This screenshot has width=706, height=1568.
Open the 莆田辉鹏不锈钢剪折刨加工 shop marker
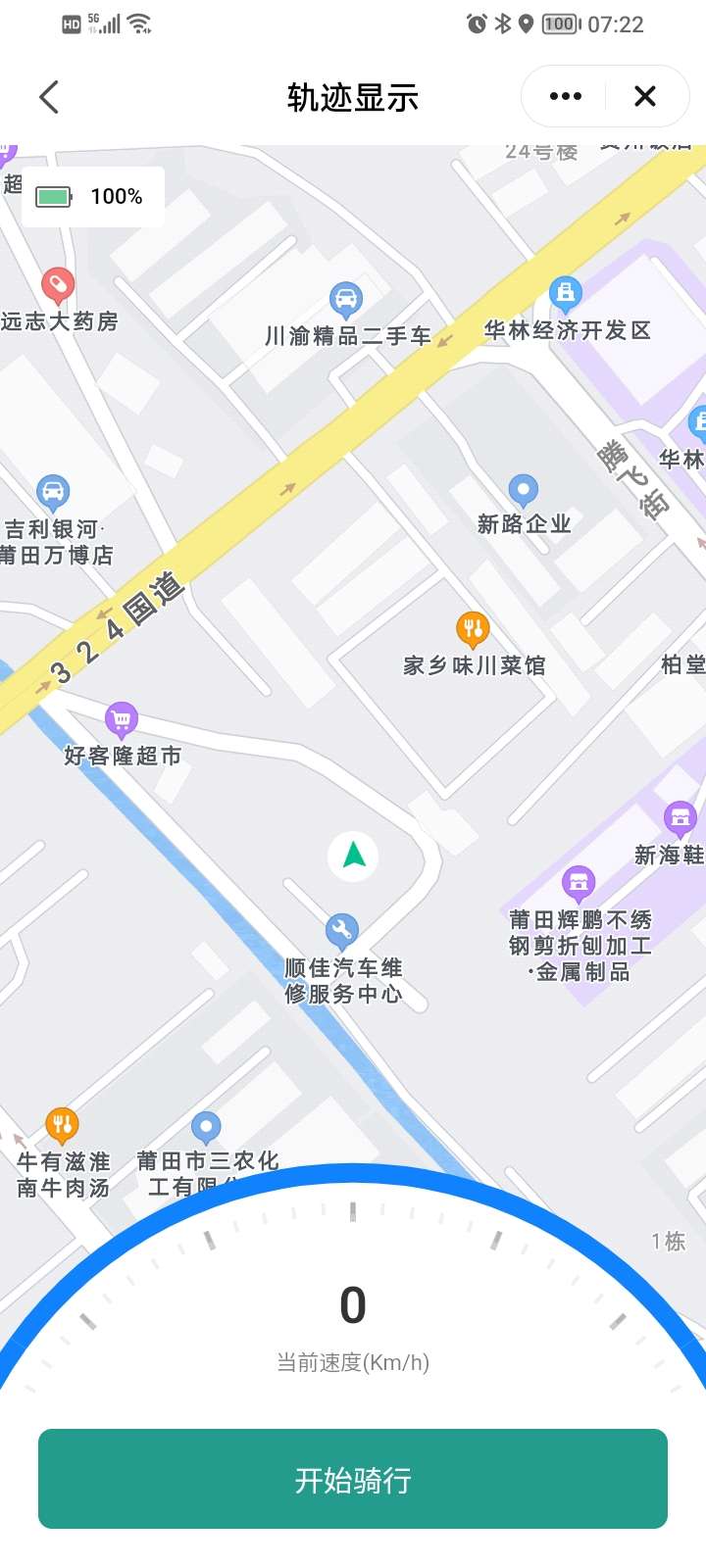pyautogui.click(x=579, y=884)
